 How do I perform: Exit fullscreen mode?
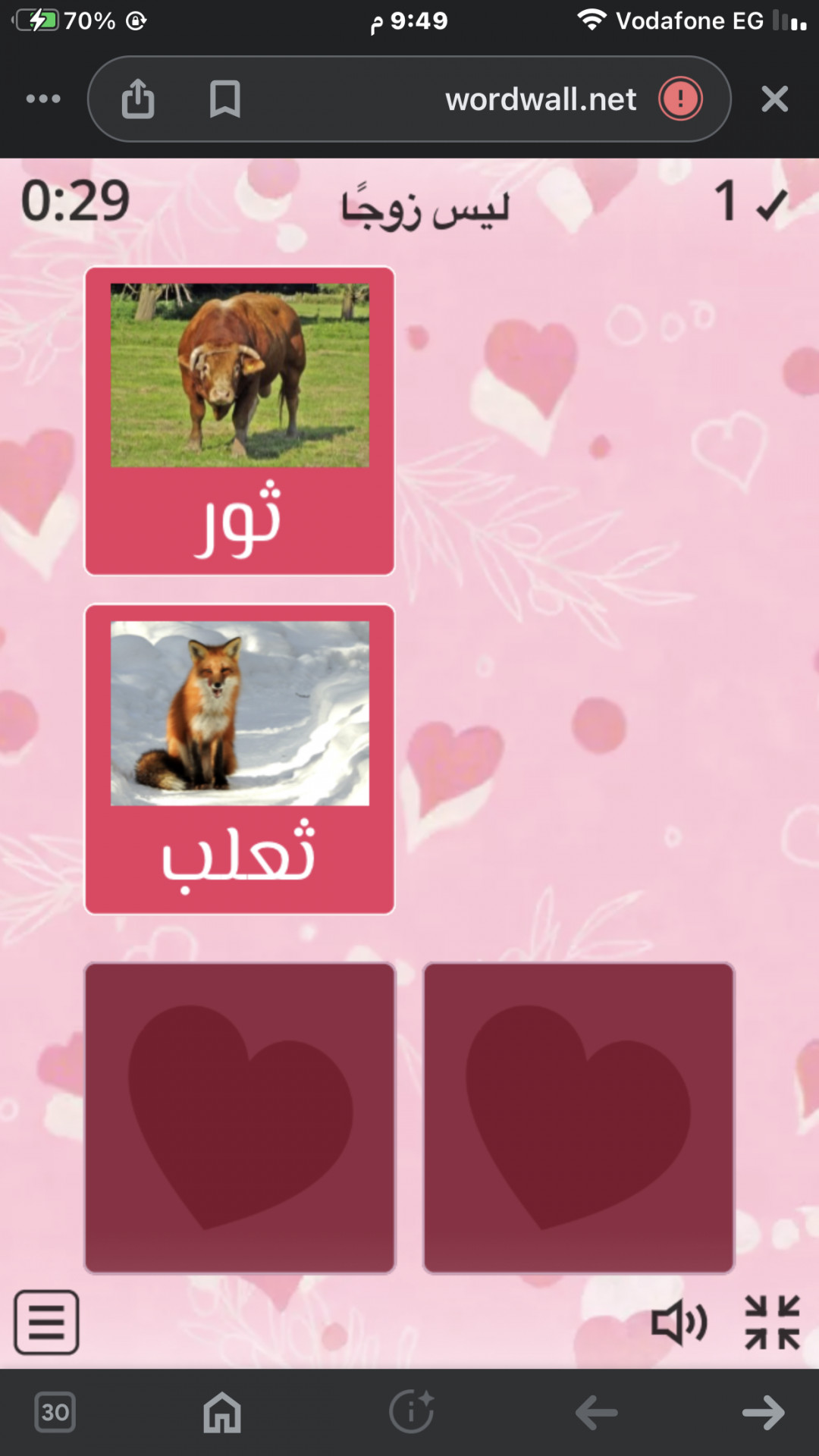[772, 1323]
